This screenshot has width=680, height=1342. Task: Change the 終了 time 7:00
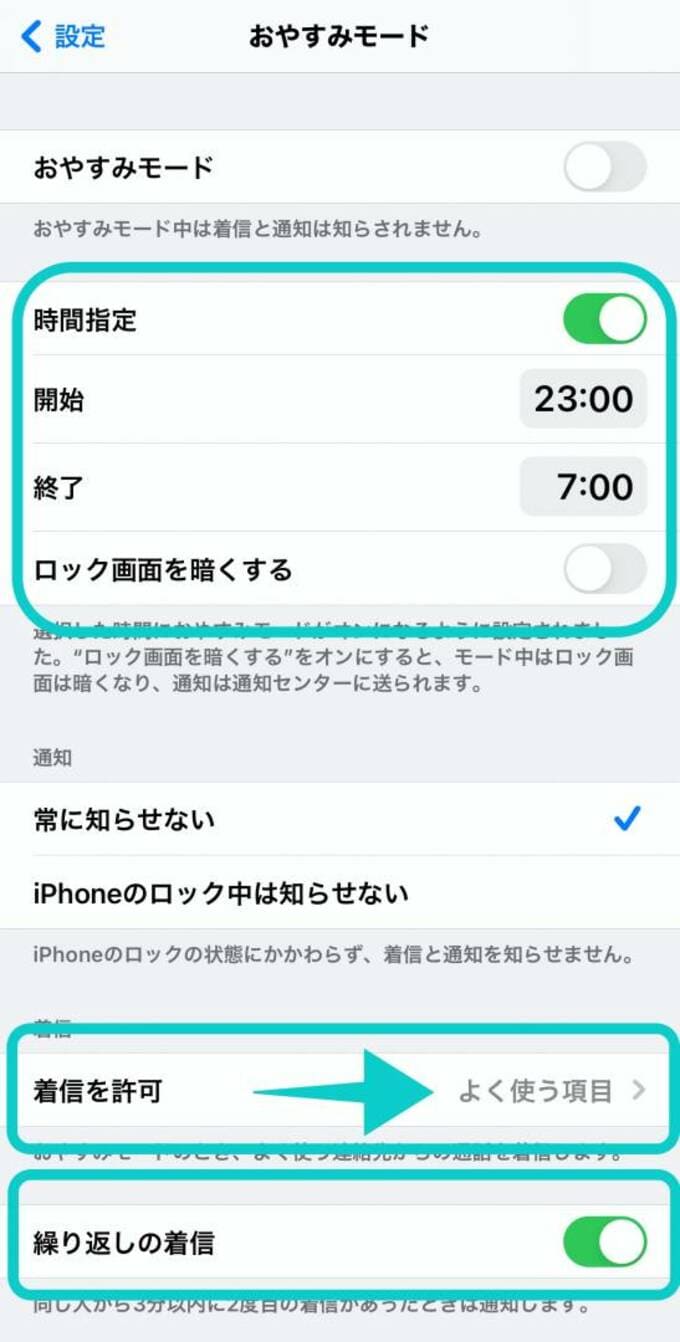(x=583, y=487)
